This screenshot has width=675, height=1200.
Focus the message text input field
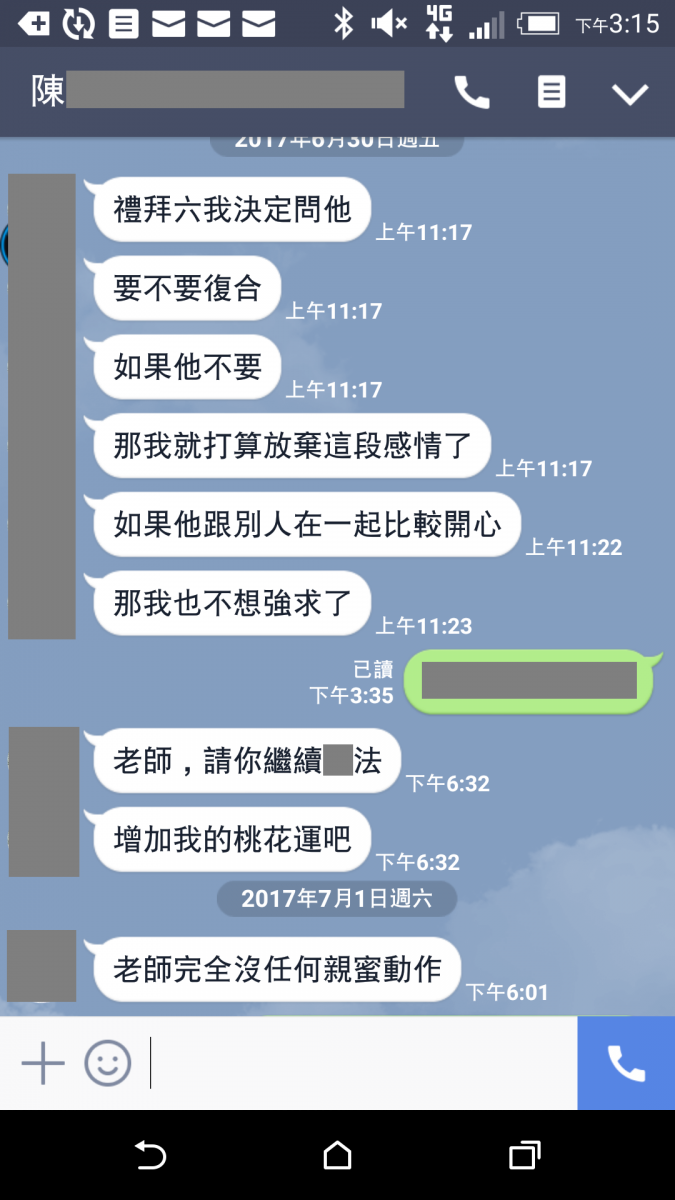[360, 1063]
